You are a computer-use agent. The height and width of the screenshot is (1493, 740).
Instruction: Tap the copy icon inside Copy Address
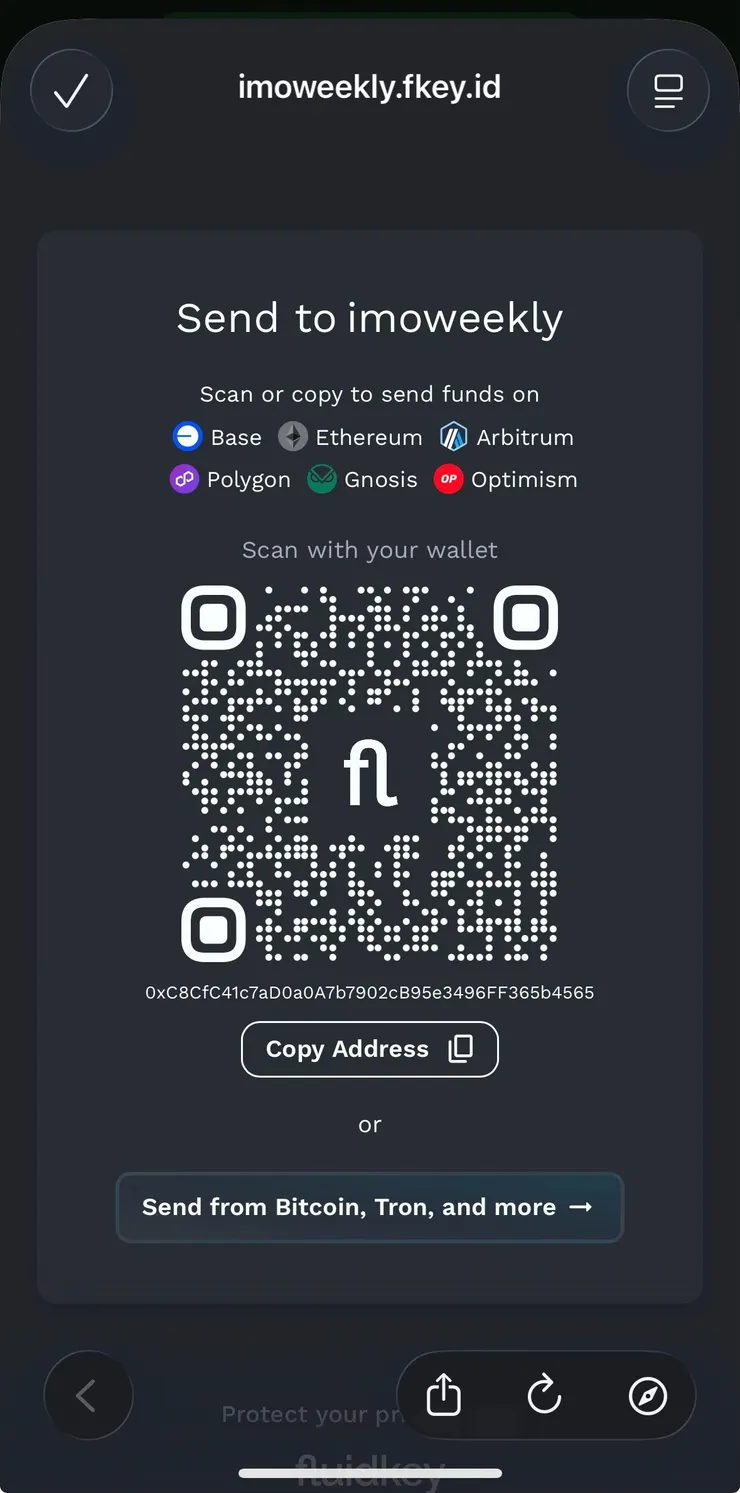tap(460, 1049)
